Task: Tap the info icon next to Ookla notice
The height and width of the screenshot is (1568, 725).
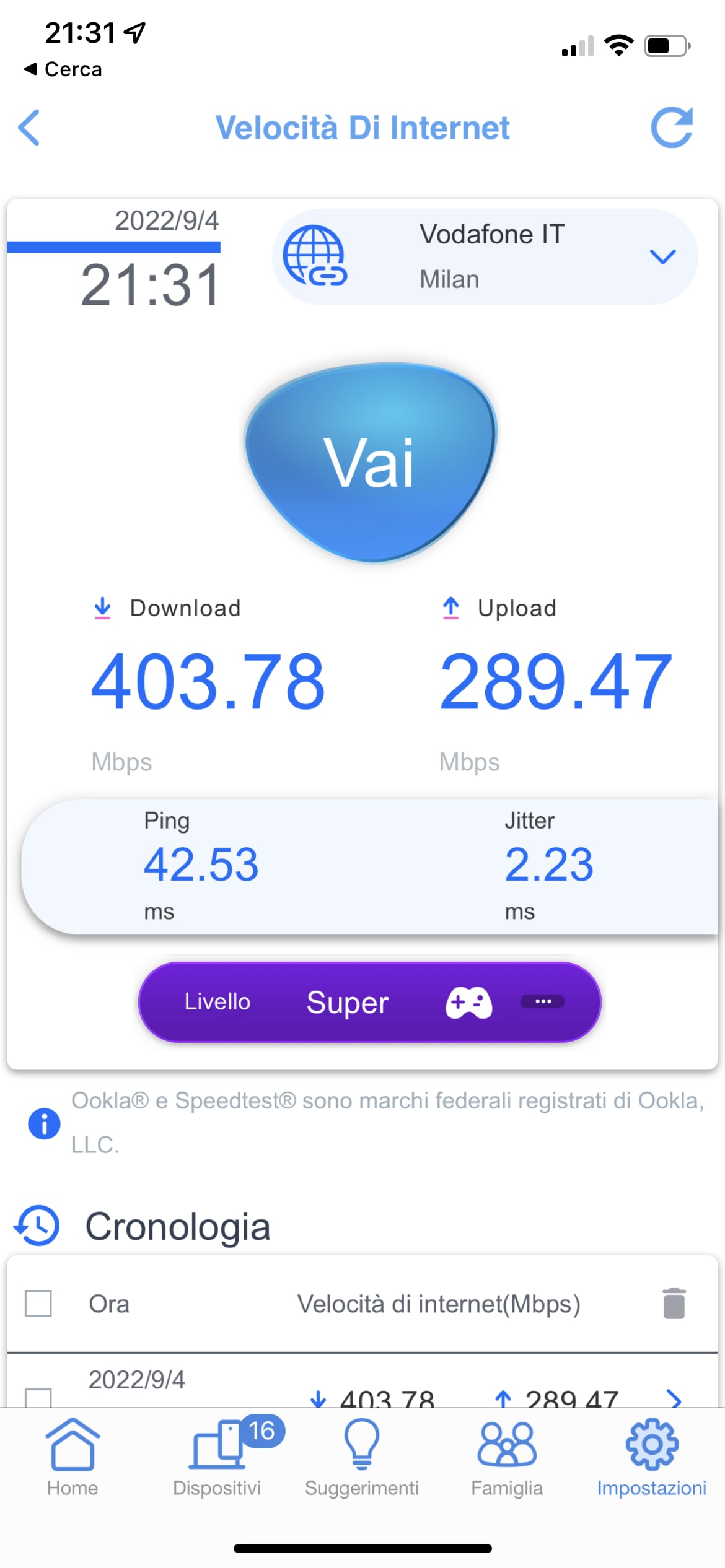Action: click(44, 1123)
